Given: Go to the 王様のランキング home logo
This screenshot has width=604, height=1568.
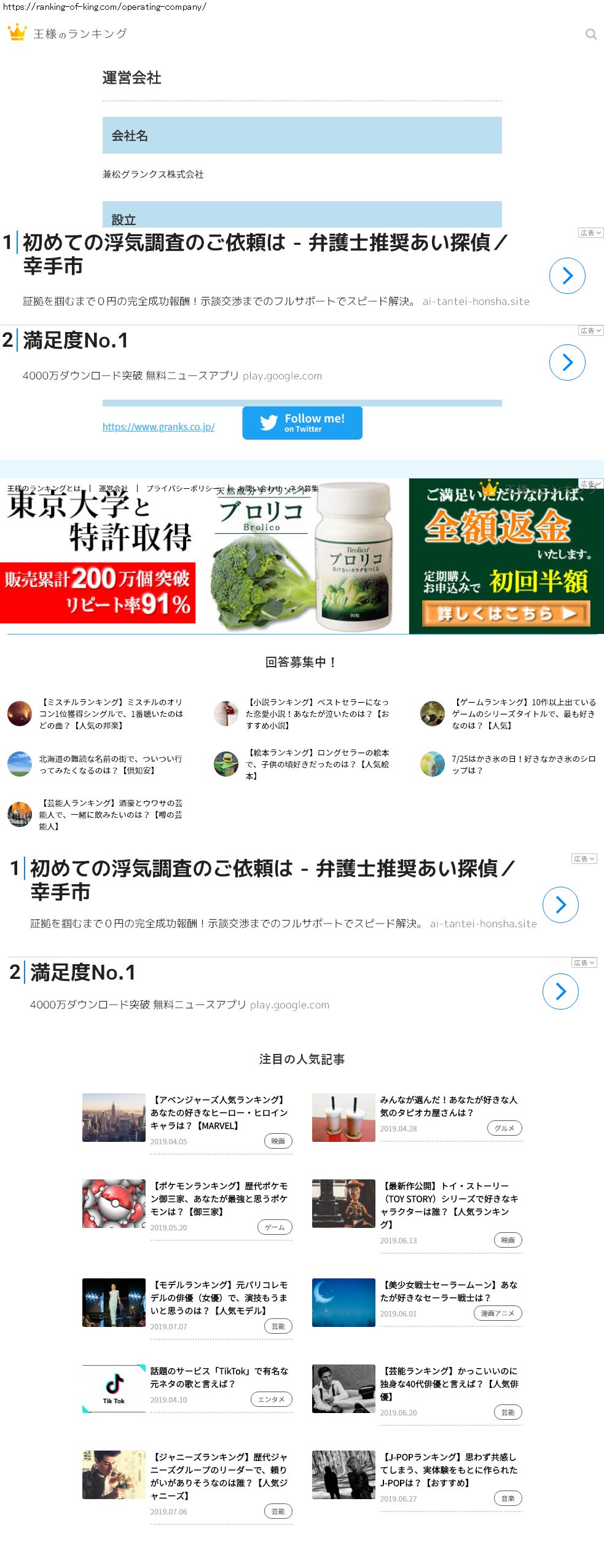Looking at the screenshot, I should click(x=68, y=33).
